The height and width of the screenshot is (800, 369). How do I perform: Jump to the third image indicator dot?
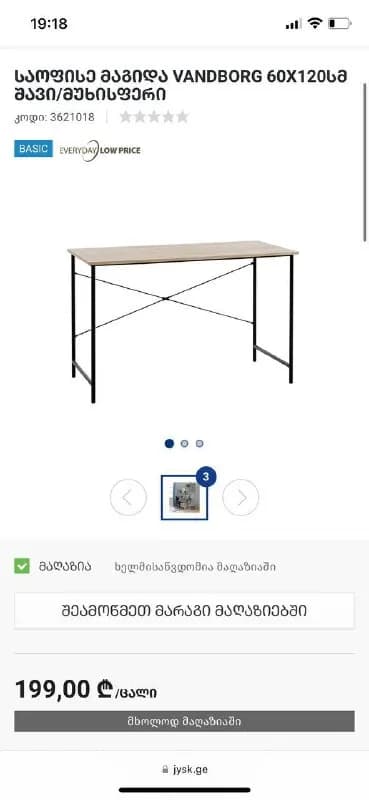click(x=200, y=443)
